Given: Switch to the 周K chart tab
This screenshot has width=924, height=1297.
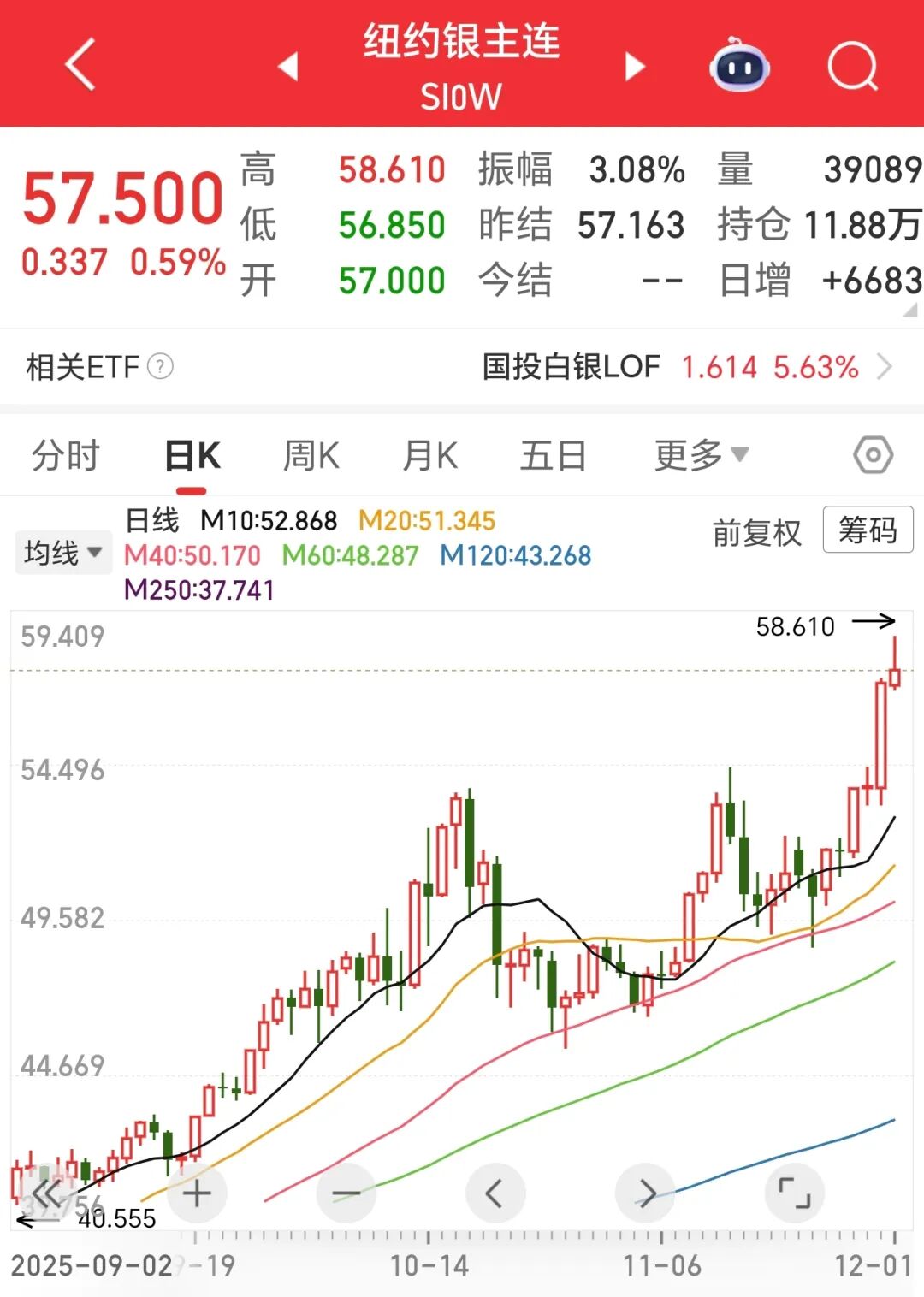Looking at the screenshot, I should (311, 455).
